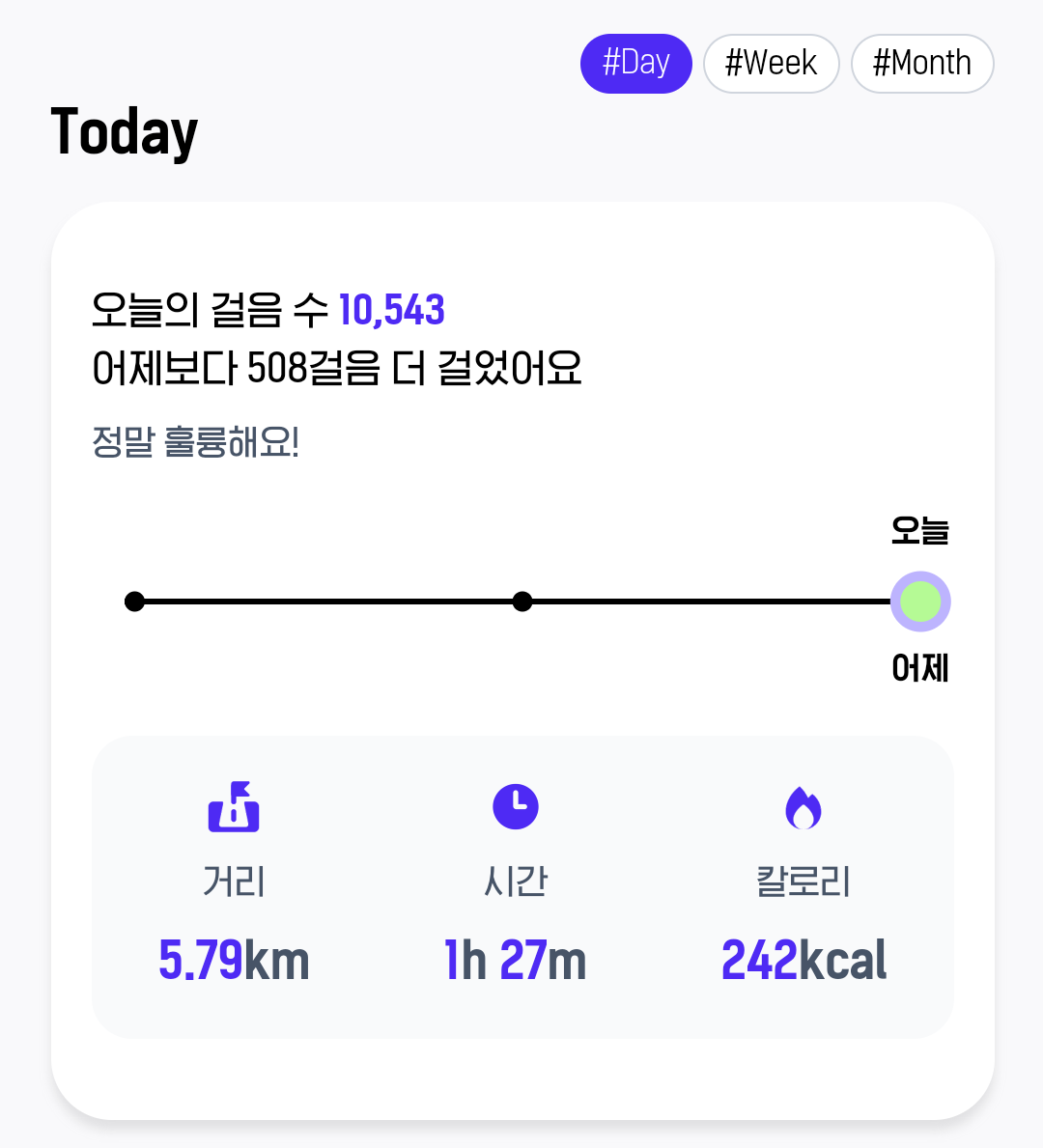Select the #Day filter chip
This screenshot has height=1148, width=1043.
[x=635, y=64]
